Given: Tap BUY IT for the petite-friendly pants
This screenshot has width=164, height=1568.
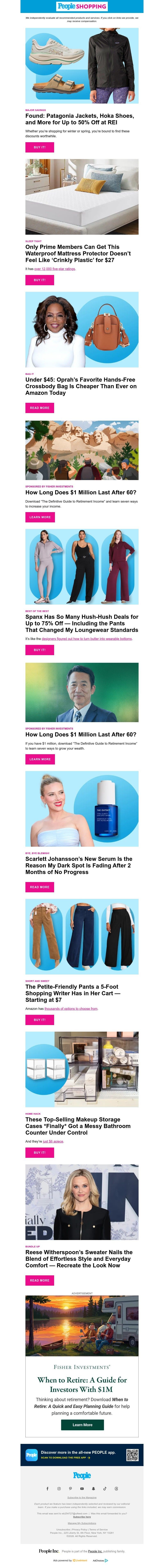Looking at the screenshot, I should [x=40, y=1020].
